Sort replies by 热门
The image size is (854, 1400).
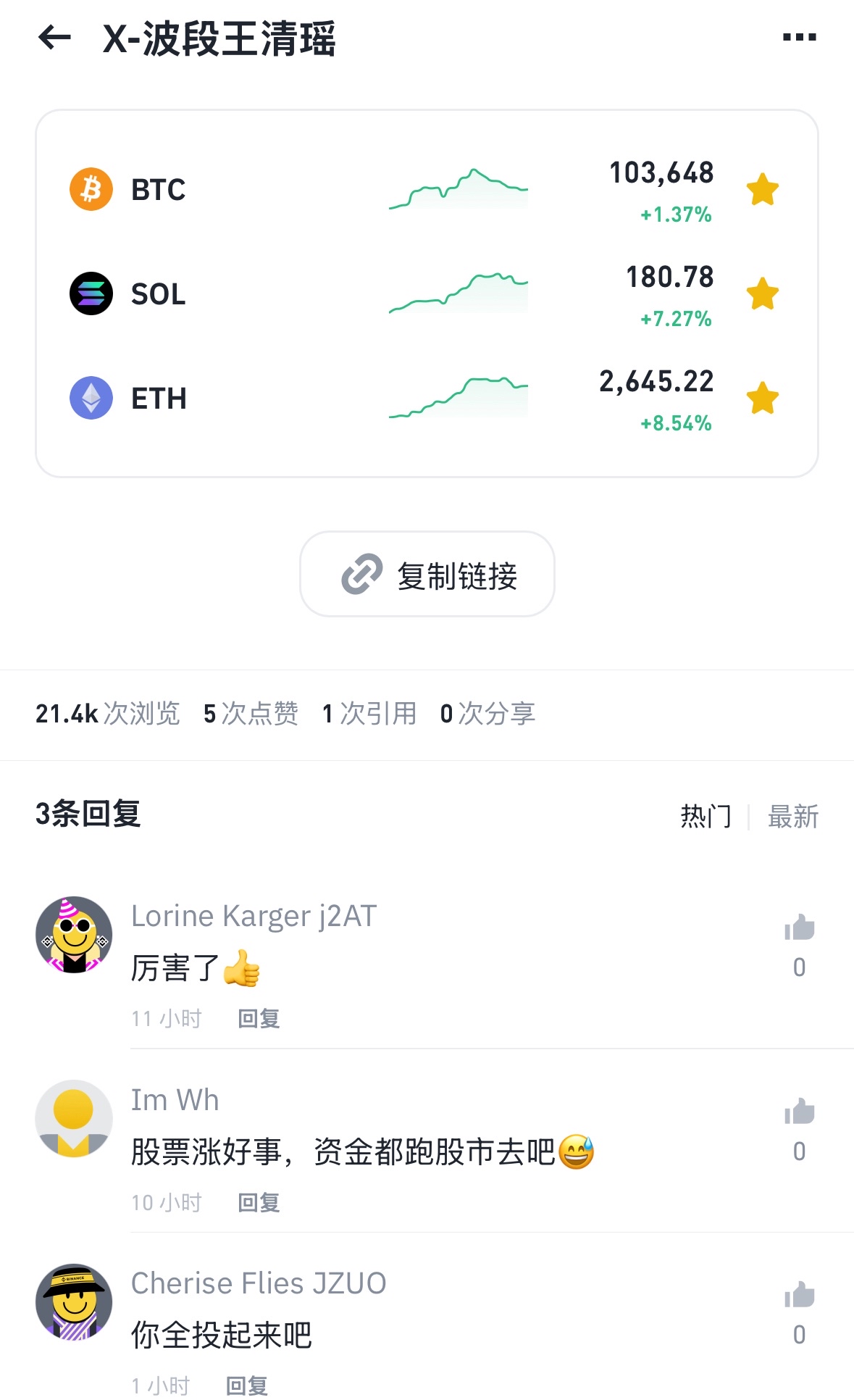coord(706,817)
